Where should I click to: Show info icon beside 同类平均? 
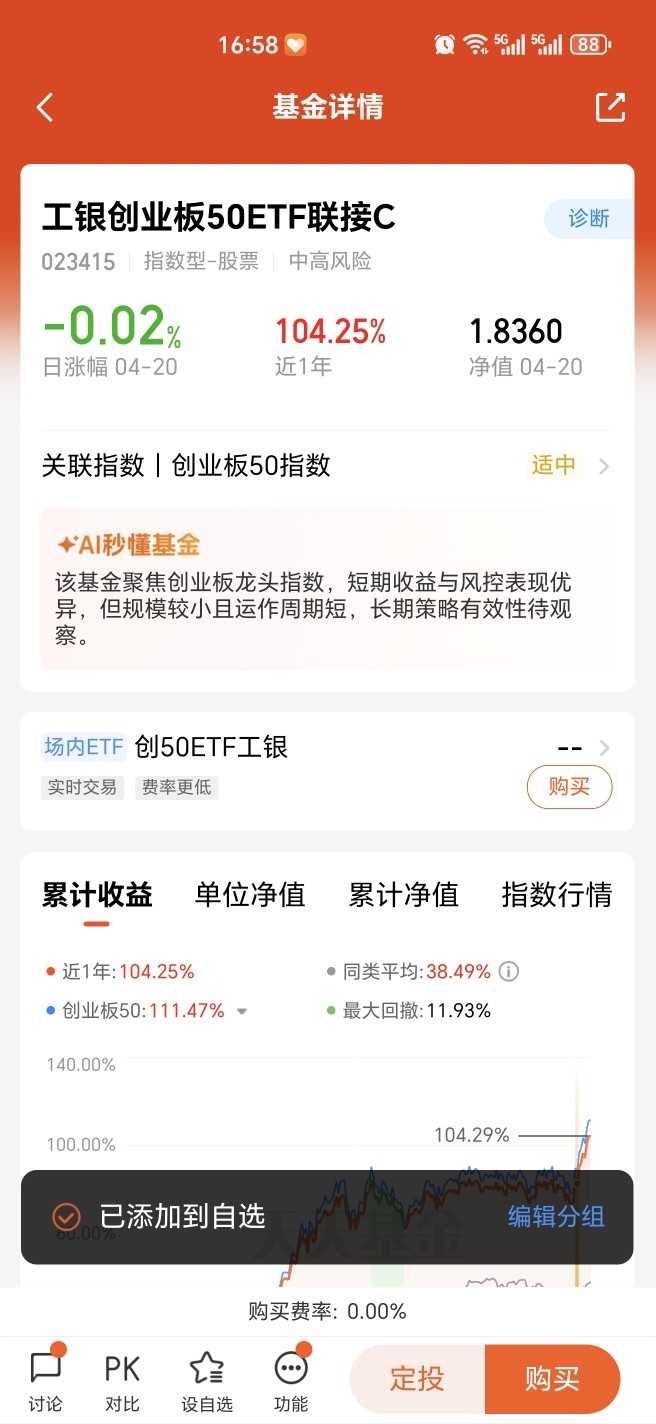[509, 971]
